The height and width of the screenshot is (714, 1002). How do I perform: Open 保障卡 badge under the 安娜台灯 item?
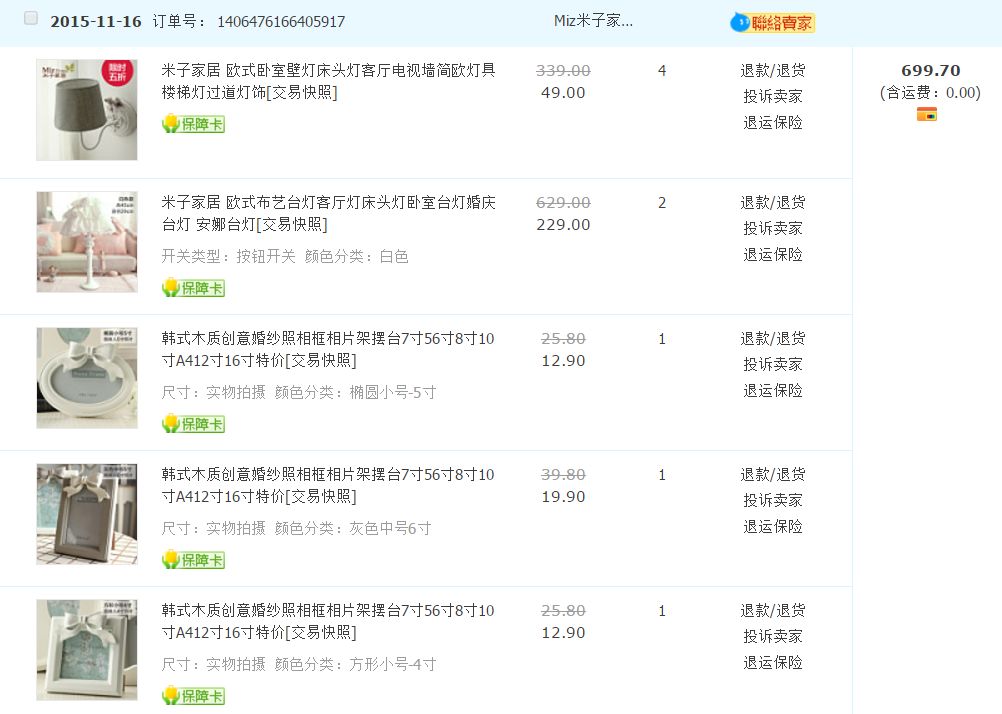(194, 288)
